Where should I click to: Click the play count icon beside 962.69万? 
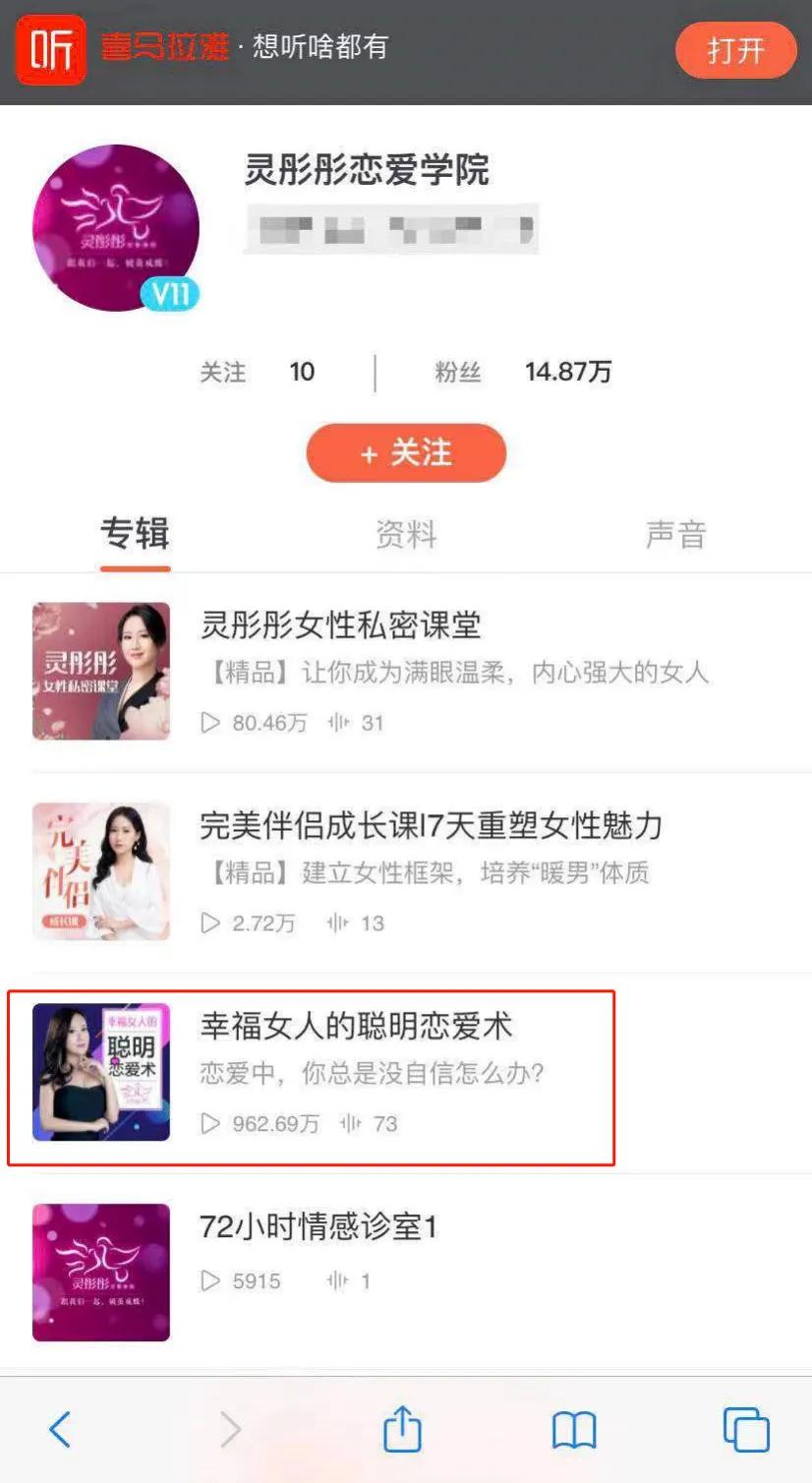coord(208,1123)
